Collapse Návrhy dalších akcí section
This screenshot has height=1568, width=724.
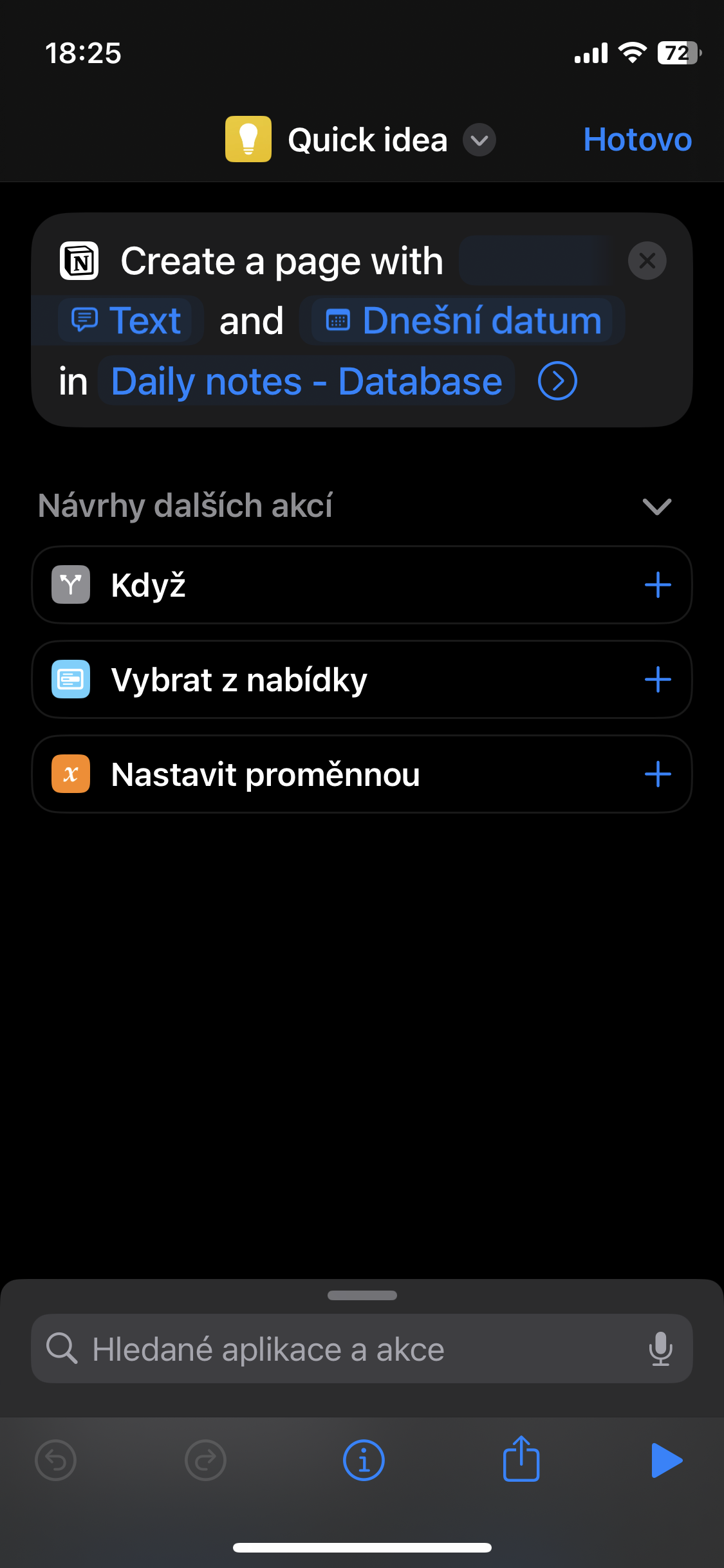[x=656, y=506]
